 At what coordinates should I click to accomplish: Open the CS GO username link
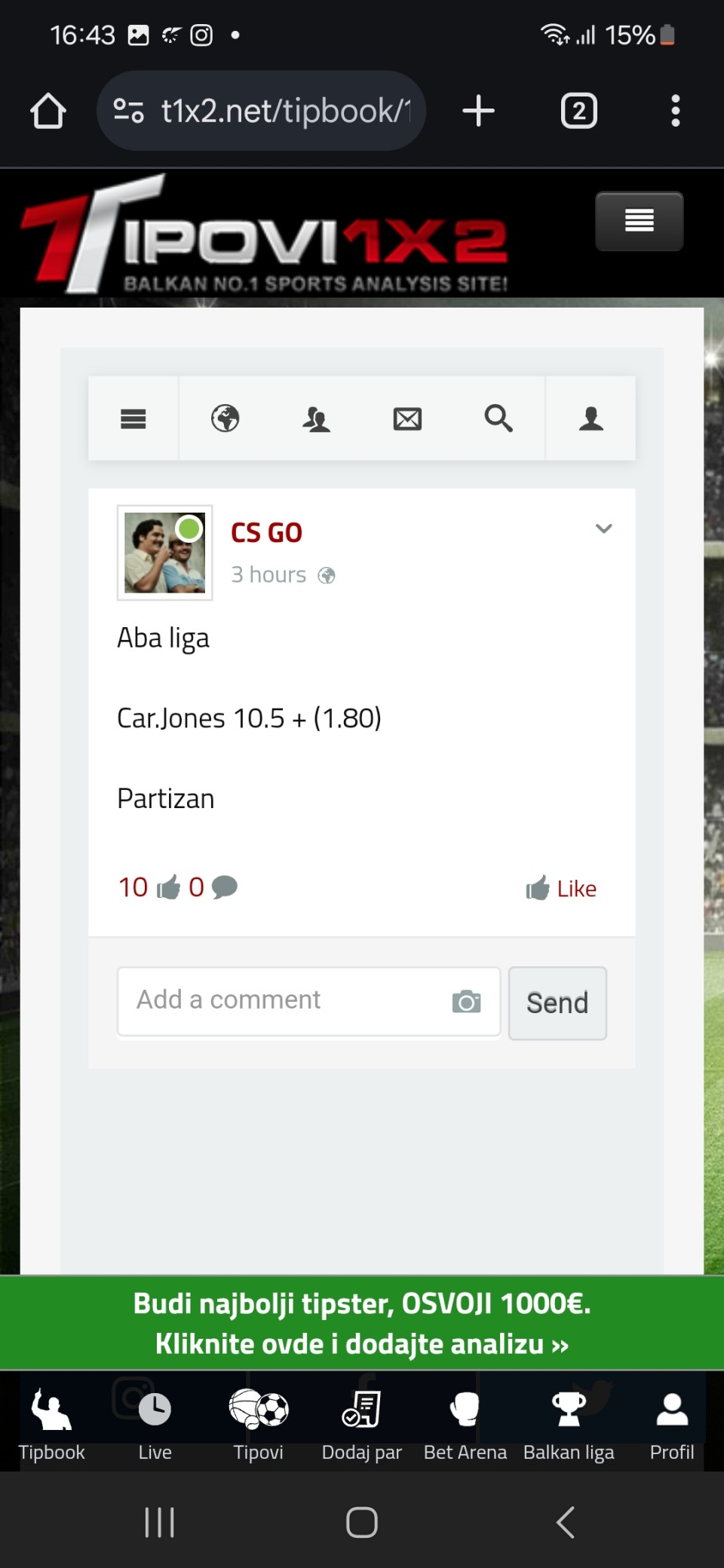(266, 533)
